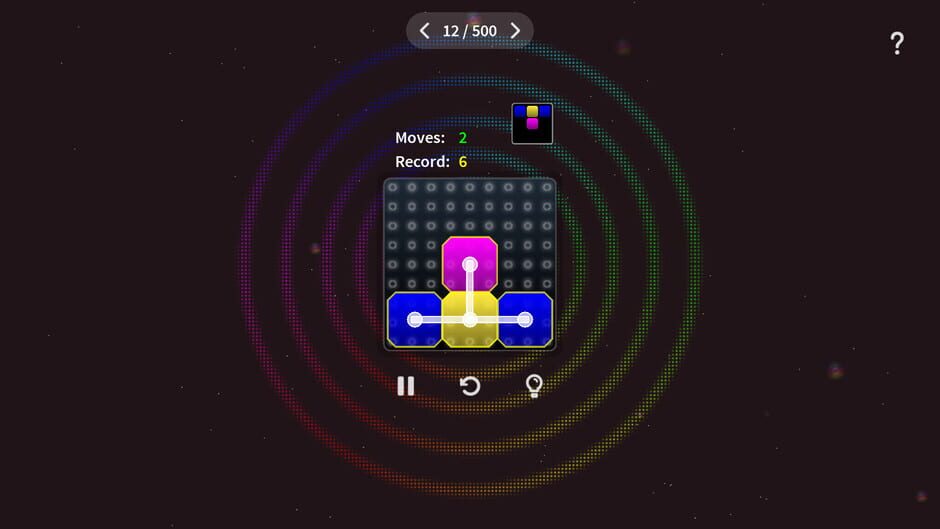Advance to the next level

tap(515, 31)
